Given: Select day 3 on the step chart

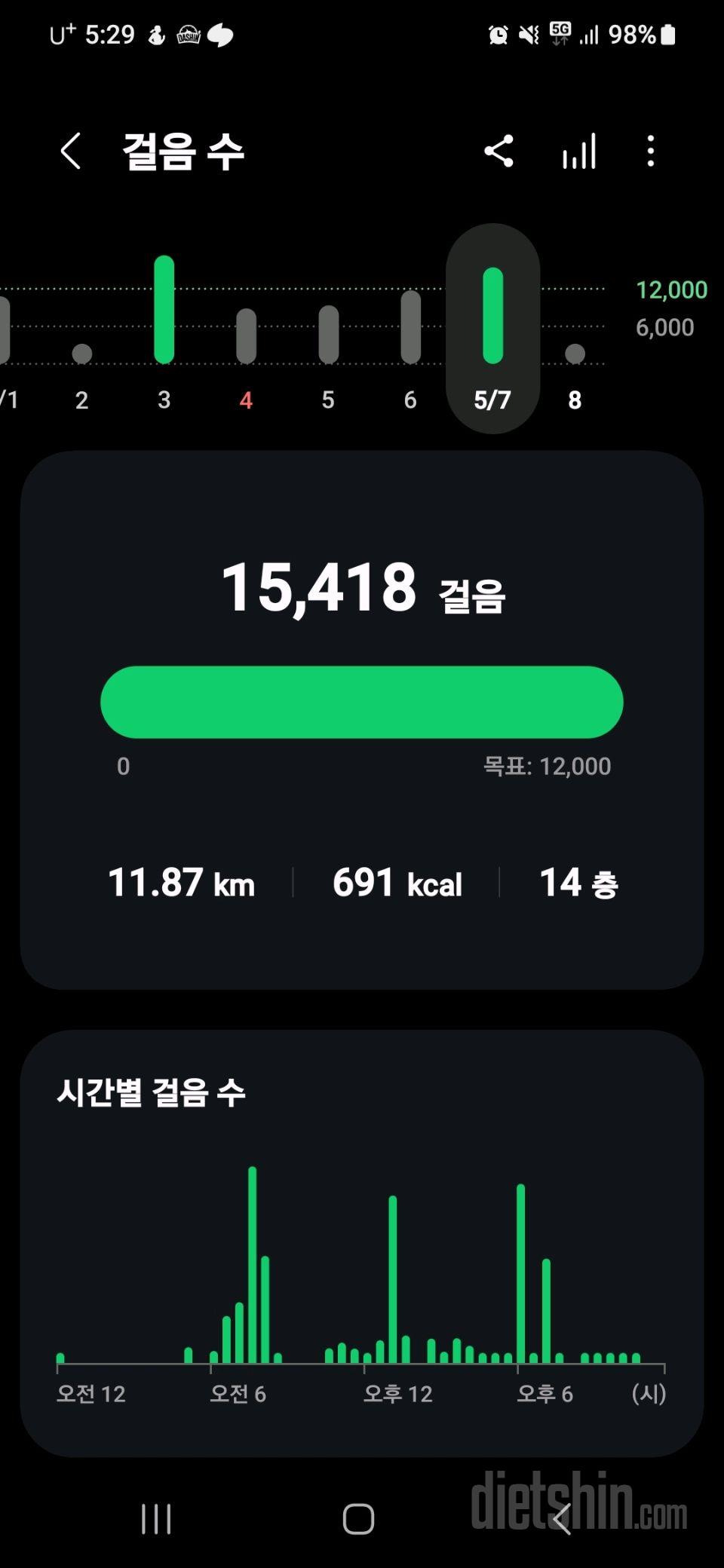Looking at the screenshot, I should pos(164,332).
